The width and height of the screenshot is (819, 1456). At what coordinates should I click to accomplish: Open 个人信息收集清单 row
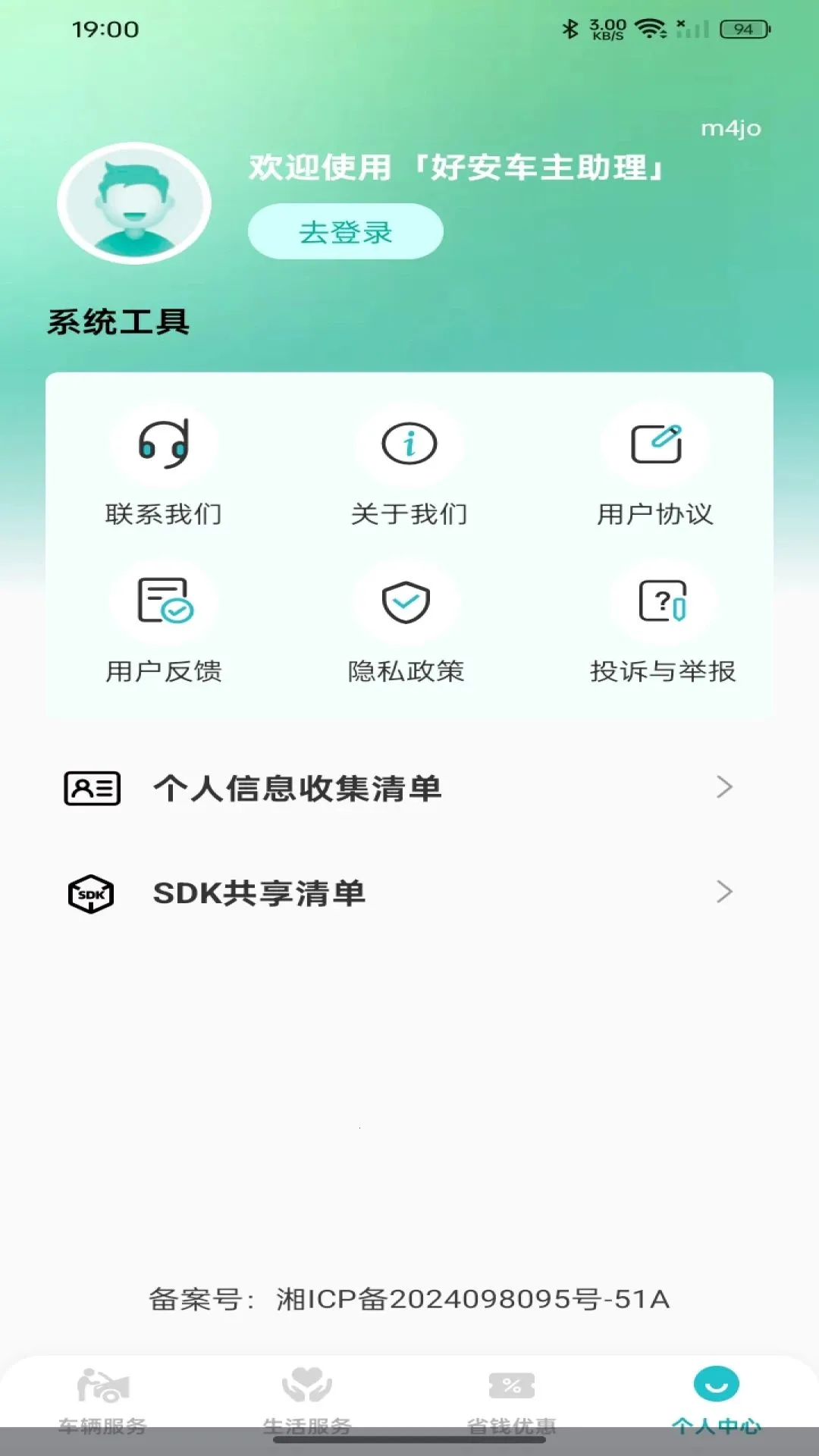pyautogui.click(x=399, y=788)
